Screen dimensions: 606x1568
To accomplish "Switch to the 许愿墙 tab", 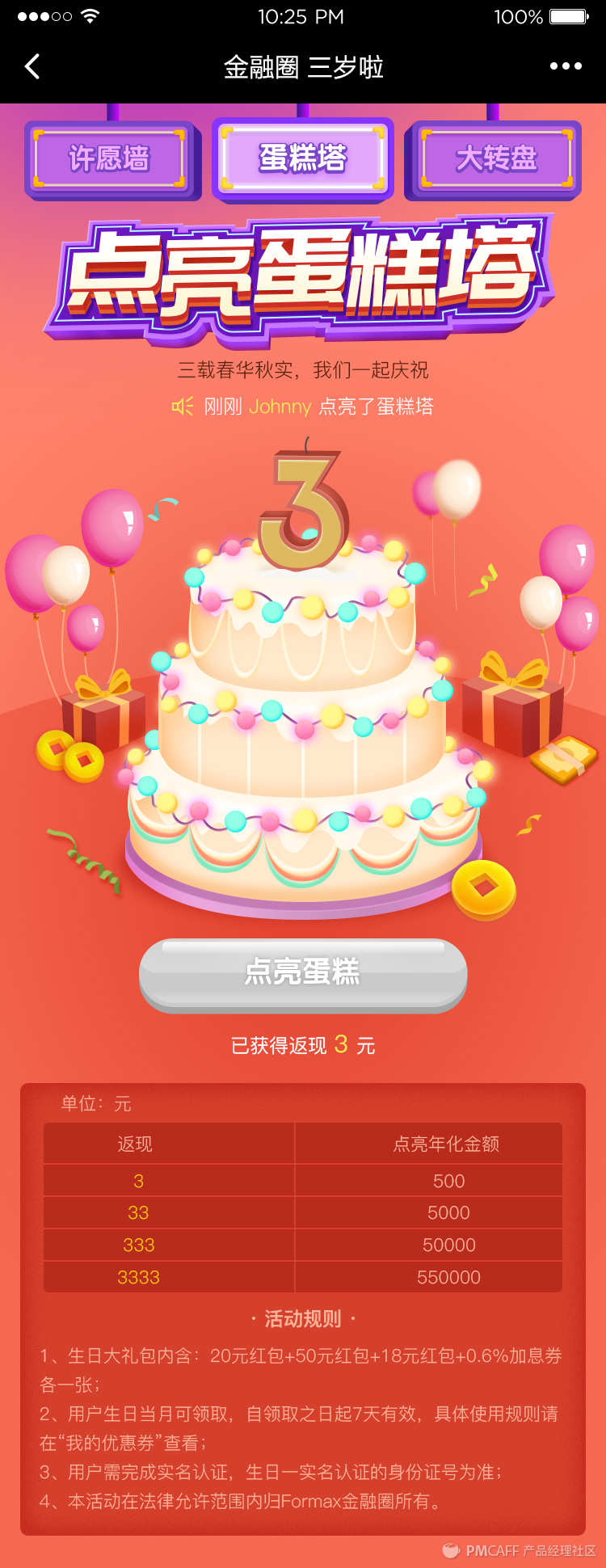I will pyautogui.click(x=110, y=158).
